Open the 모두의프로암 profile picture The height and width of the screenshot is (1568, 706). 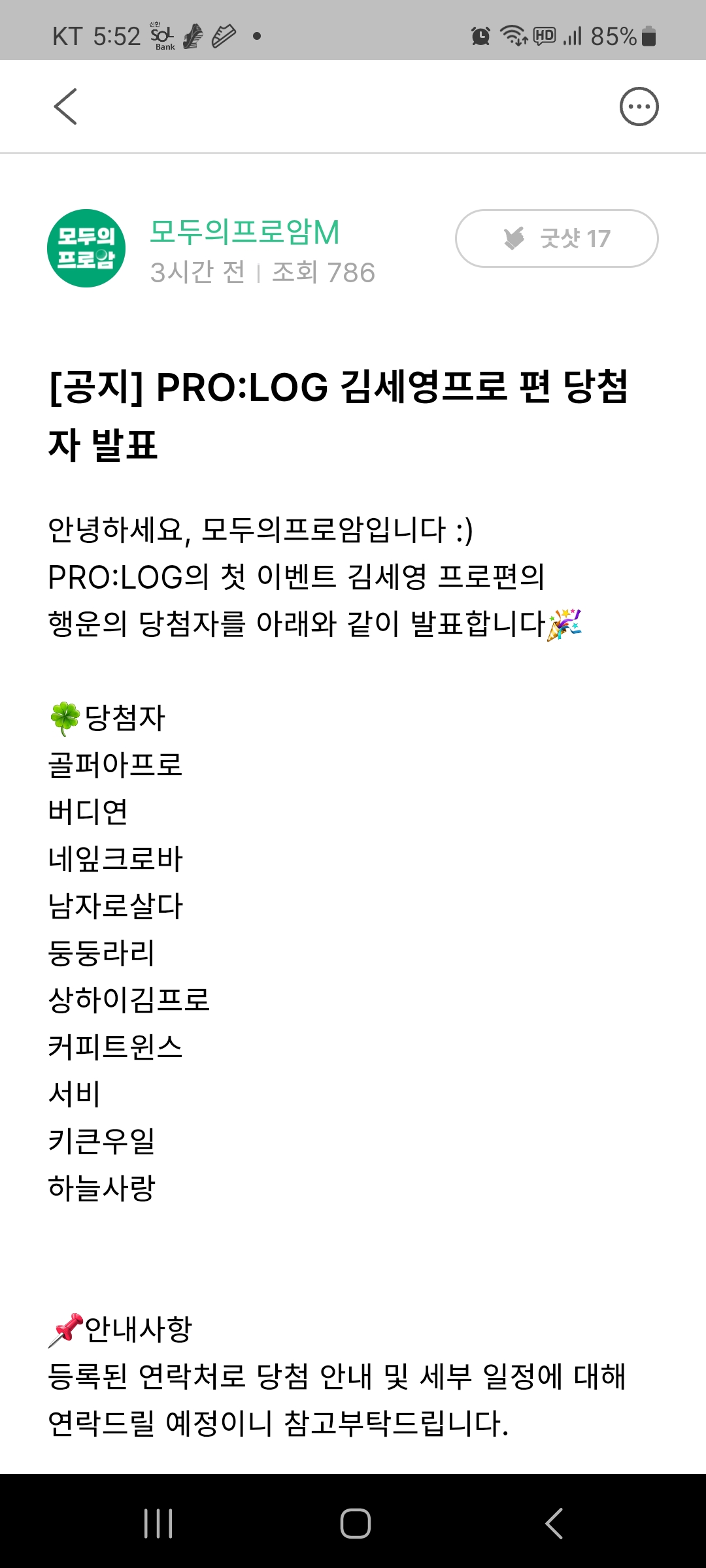[86, 248]
